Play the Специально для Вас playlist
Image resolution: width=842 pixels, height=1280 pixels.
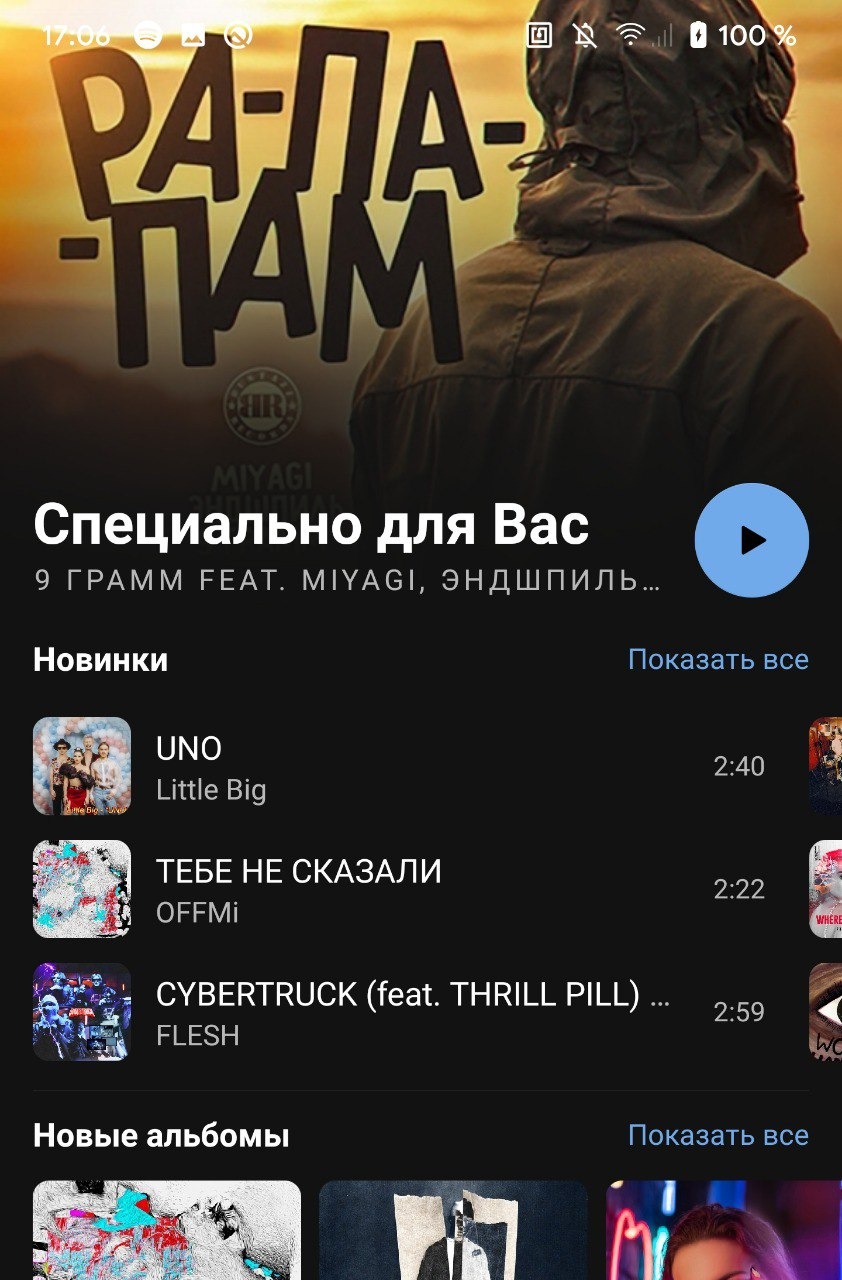(x=751, y=540)
